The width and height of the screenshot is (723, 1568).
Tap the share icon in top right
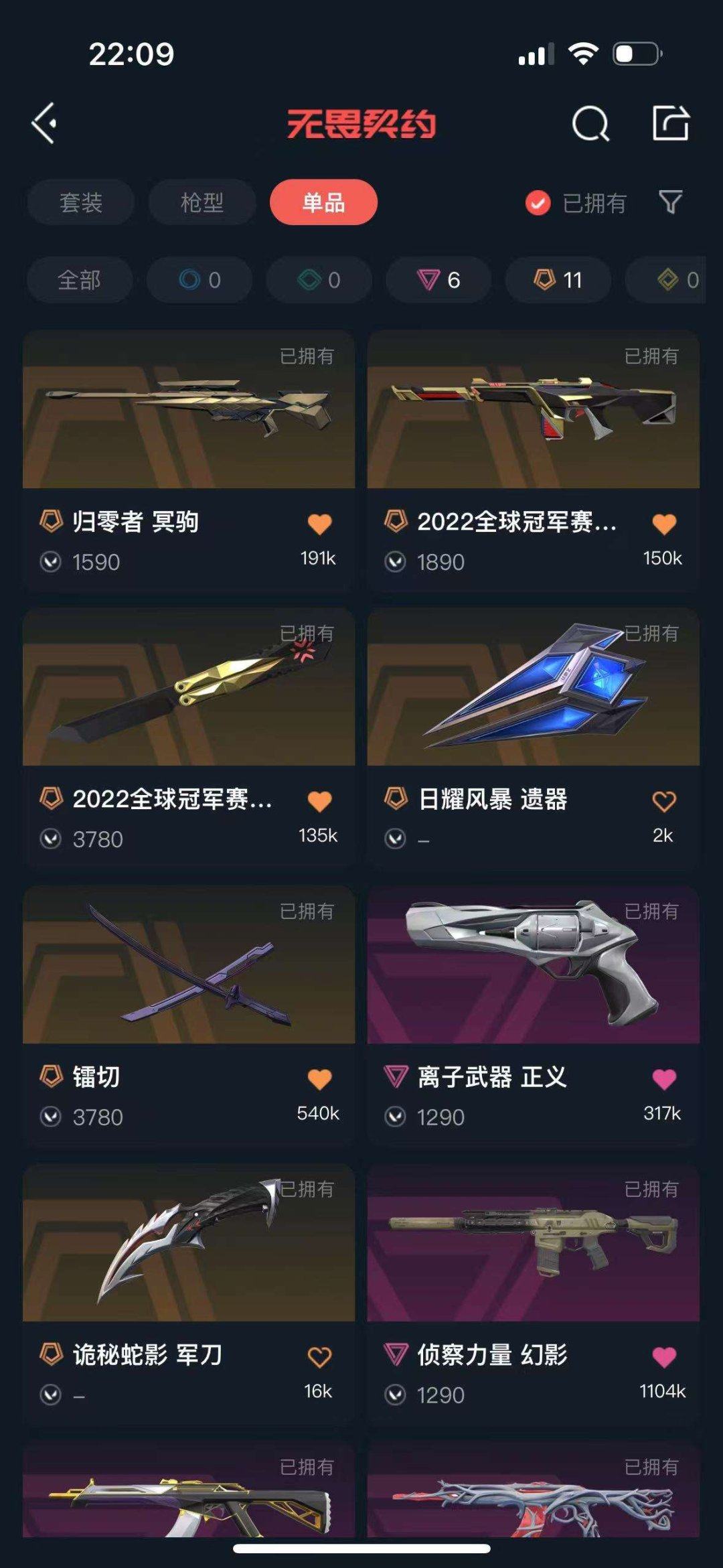[x=673, y=123]
